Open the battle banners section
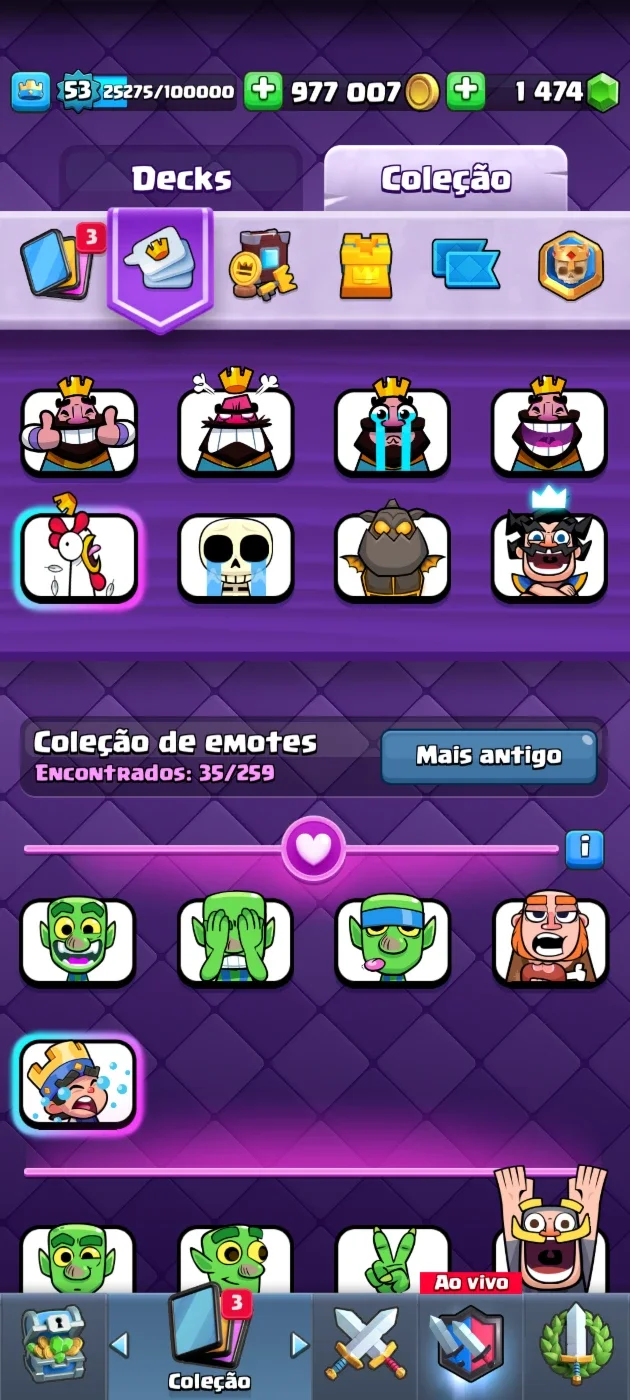This screenshot has height=1400, width=630. [465, 264]
